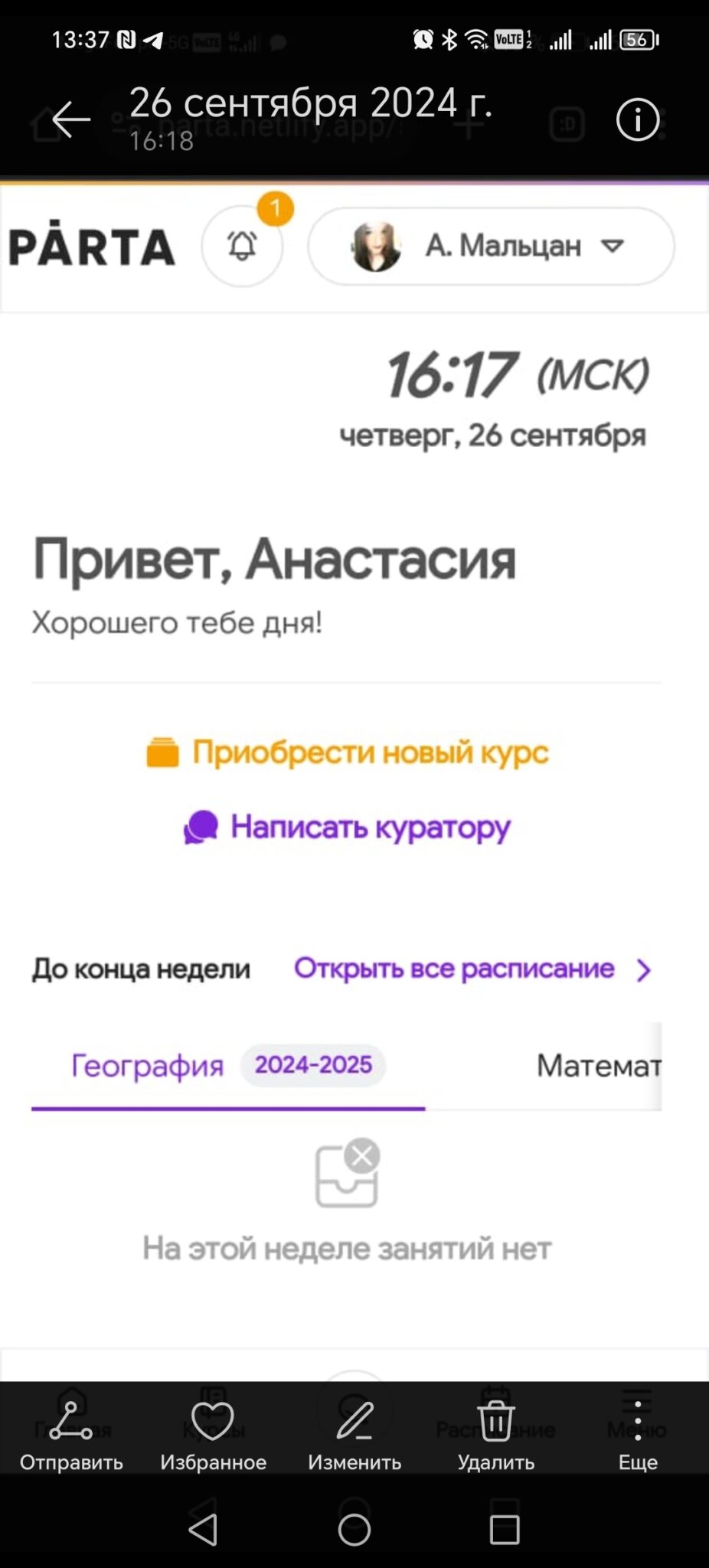709x1568 pixels.
Task: Go back from the photo viewer
Action: [x=71, y=120]
